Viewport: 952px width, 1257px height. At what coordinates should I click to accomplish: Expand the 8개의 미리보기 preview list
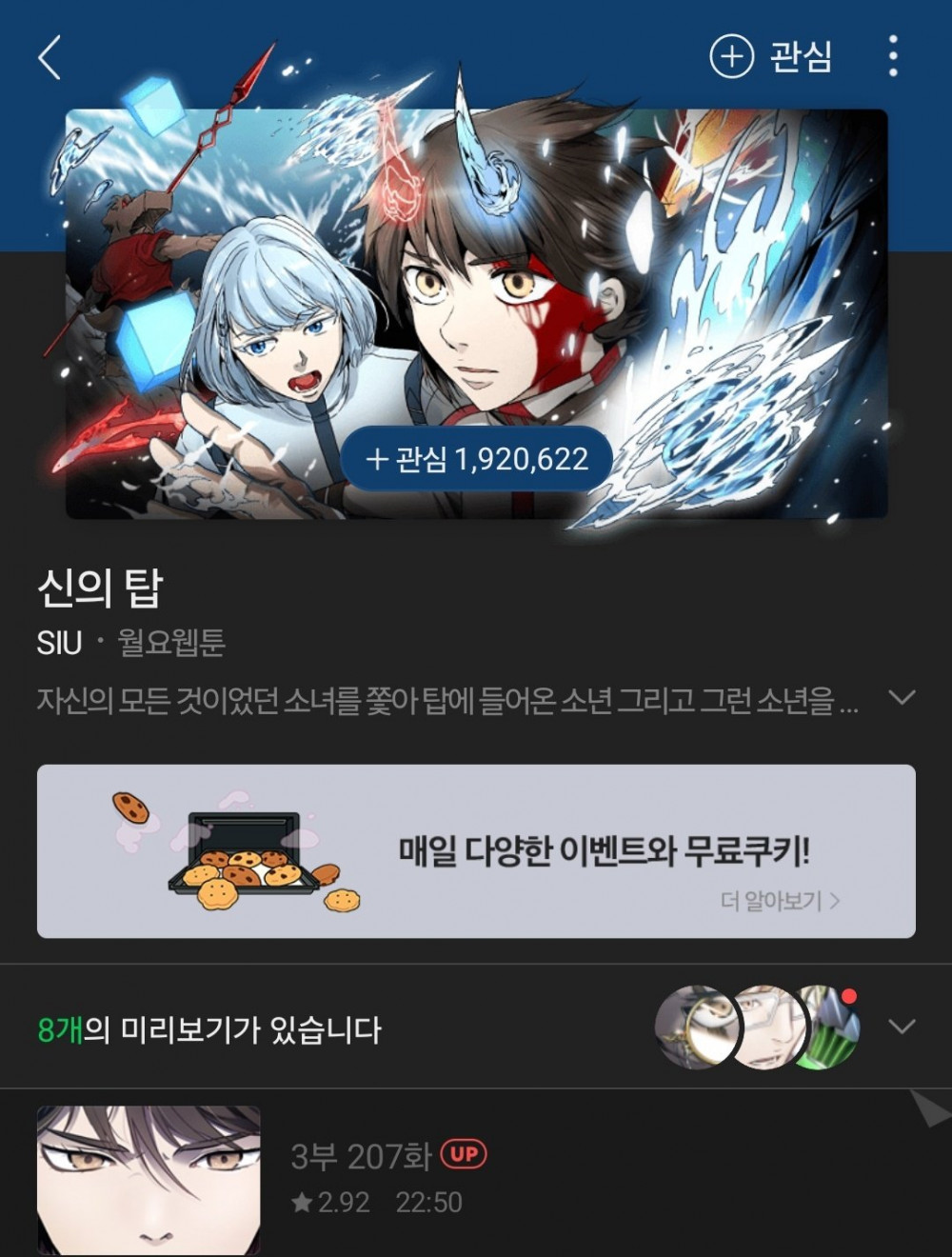(x=901, y=1027)
